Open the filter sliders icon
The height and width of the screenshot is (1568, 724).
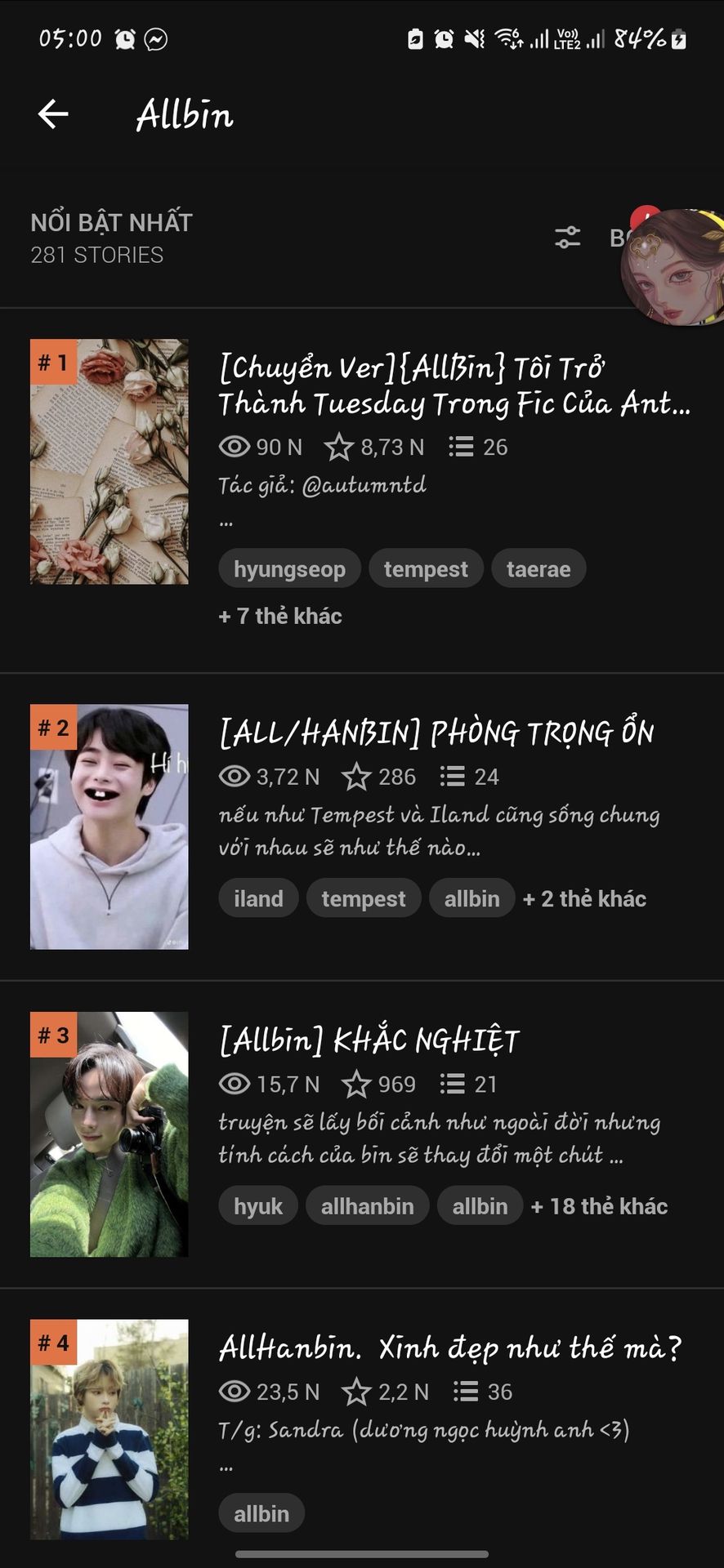(x=567, y=238)
